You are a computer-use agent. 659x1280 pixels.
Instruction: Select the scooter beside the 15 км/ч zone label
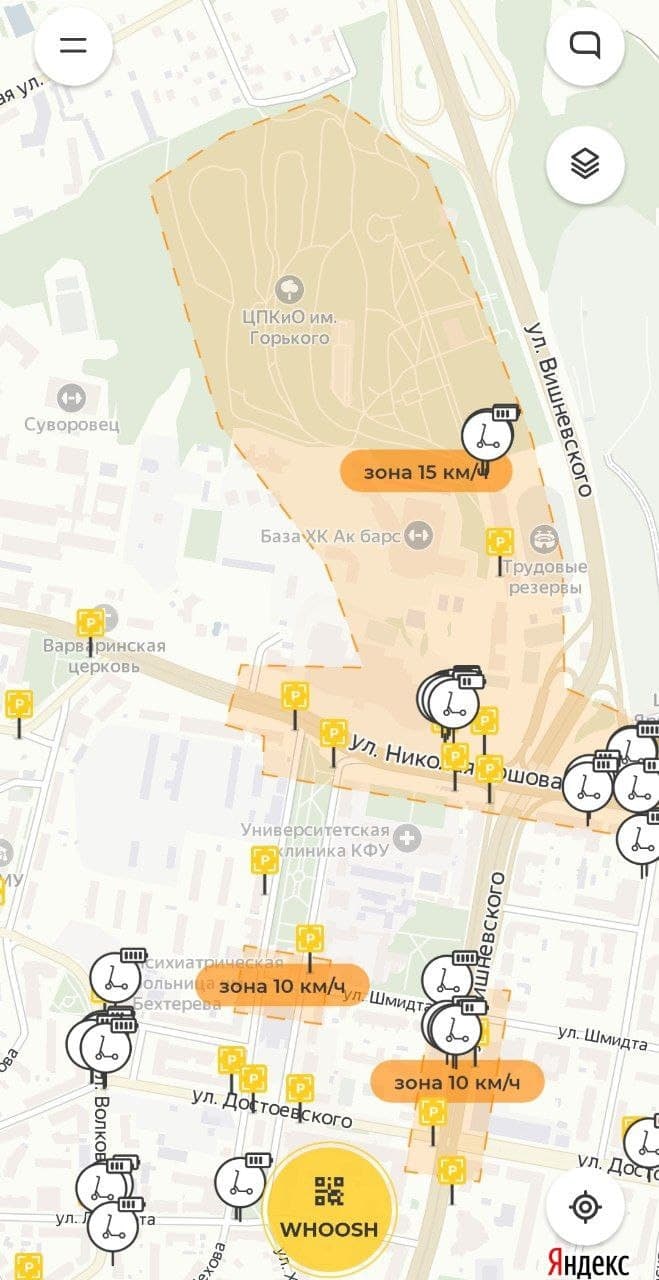(487, 436)
